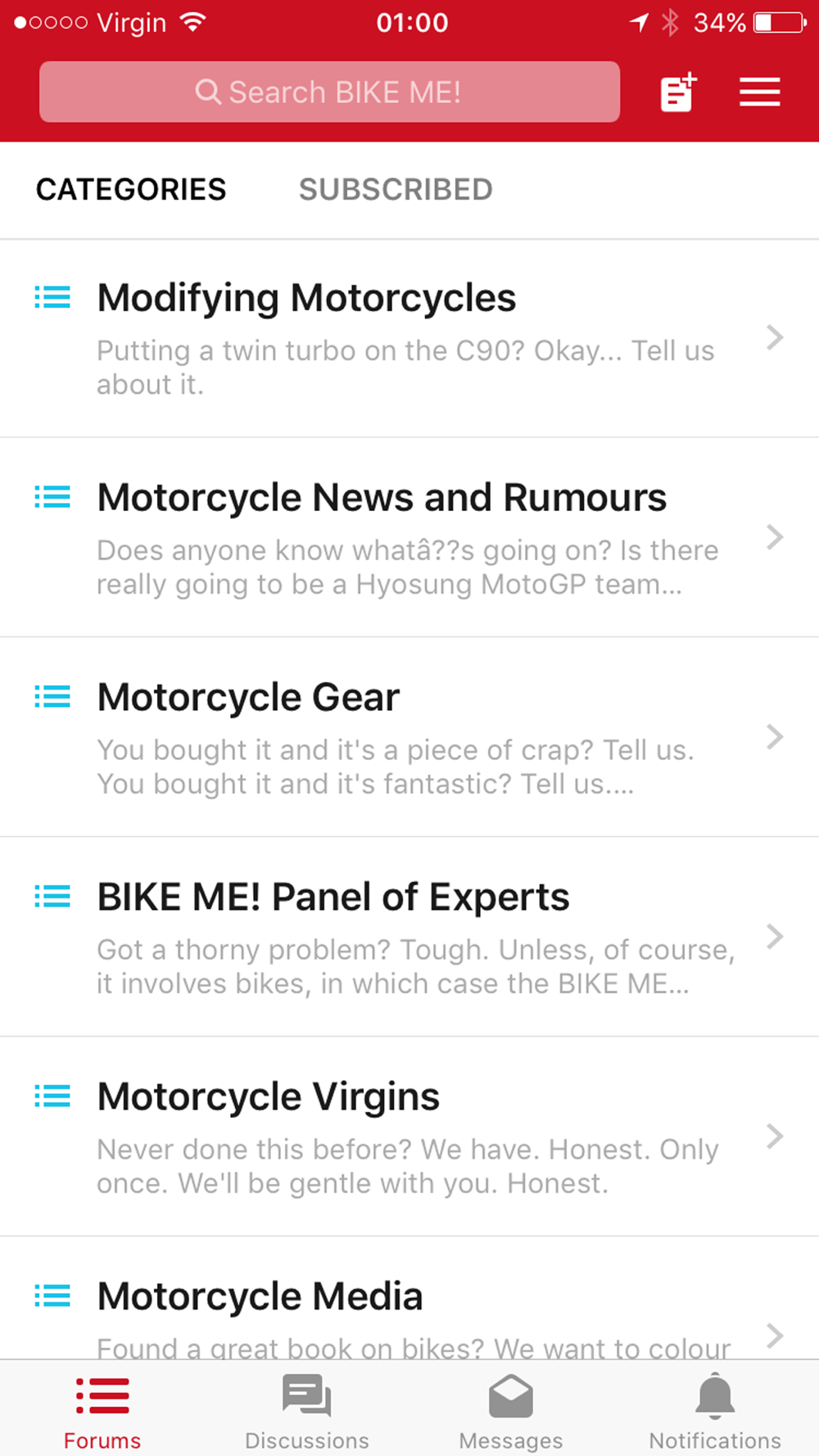819x1456 pixels.
Task: Open the Modifying Motorcycles forum
Action: point(409,338)
